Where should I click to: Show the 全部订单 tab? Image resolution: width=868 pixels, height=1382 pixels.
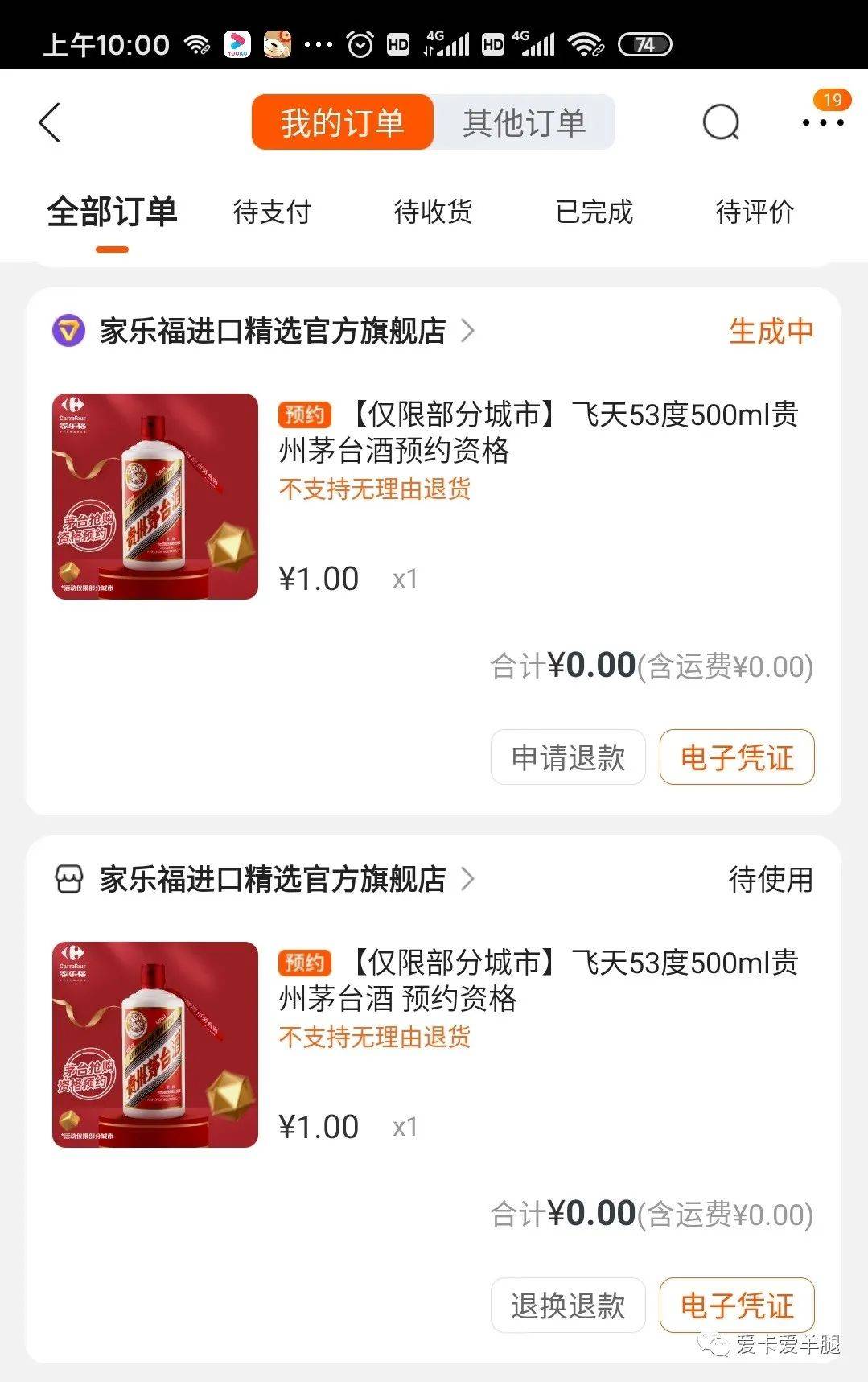[112, 212]
